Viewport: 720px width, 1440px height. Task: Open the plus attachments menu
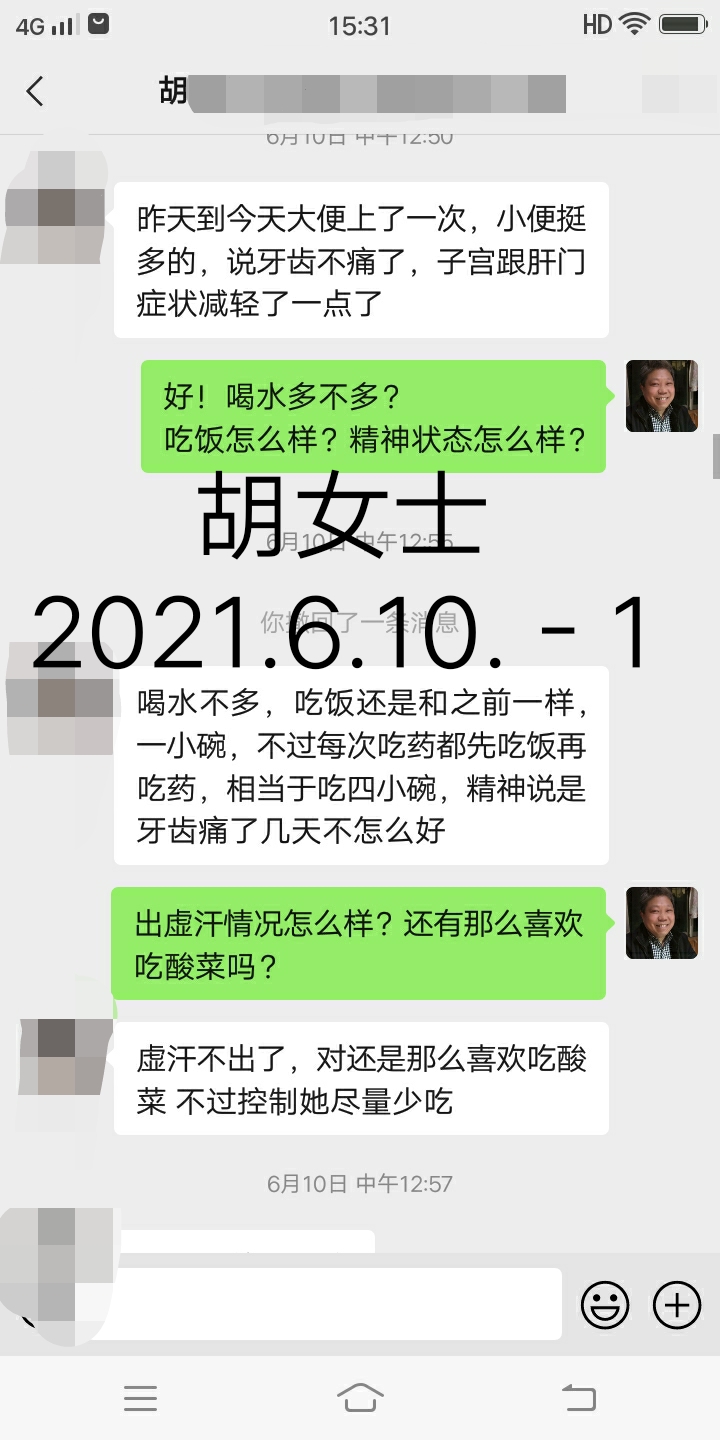point(677,1305)
